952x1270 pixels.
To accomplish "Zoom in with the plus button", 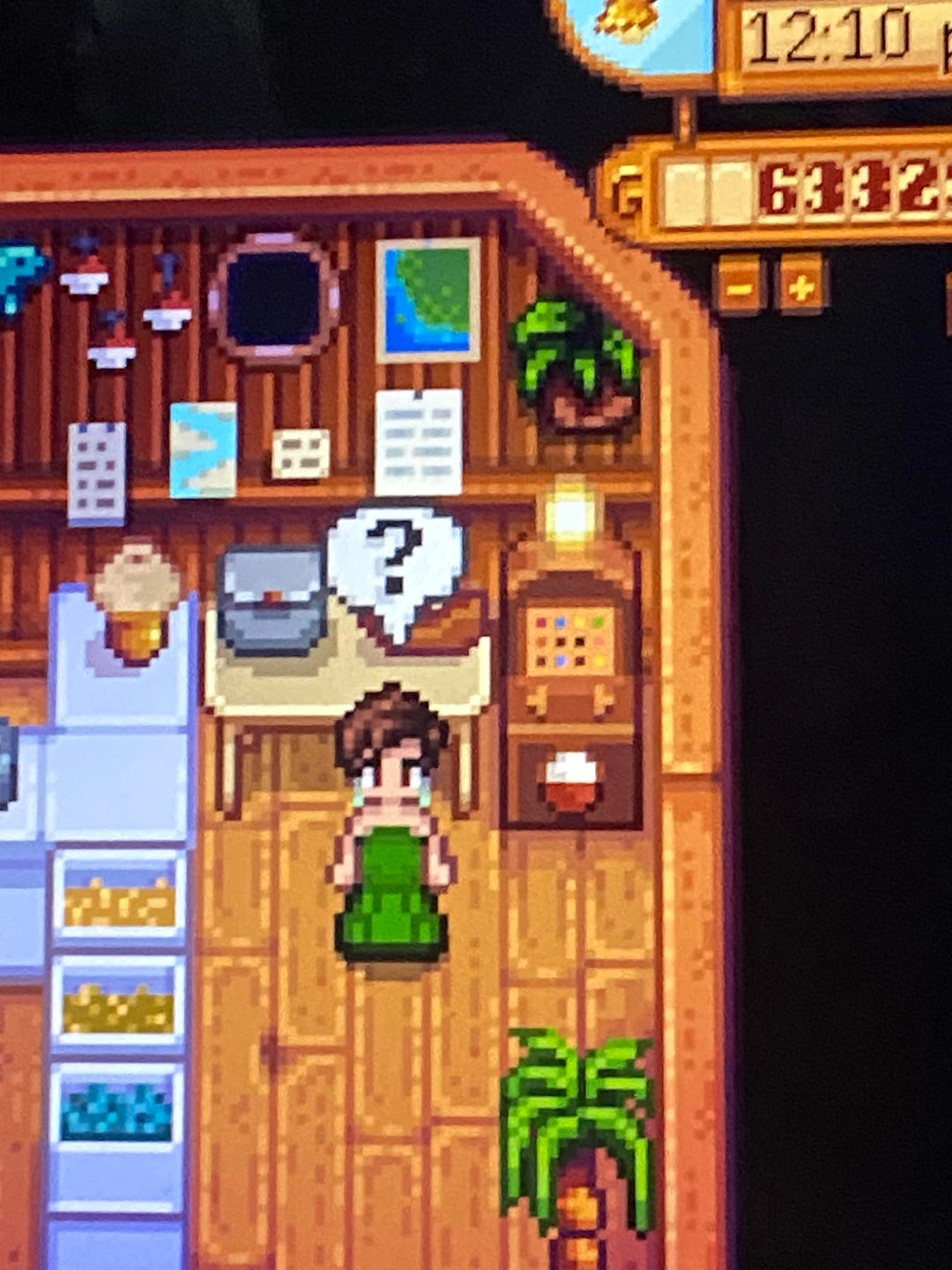I will click(801, 286).
